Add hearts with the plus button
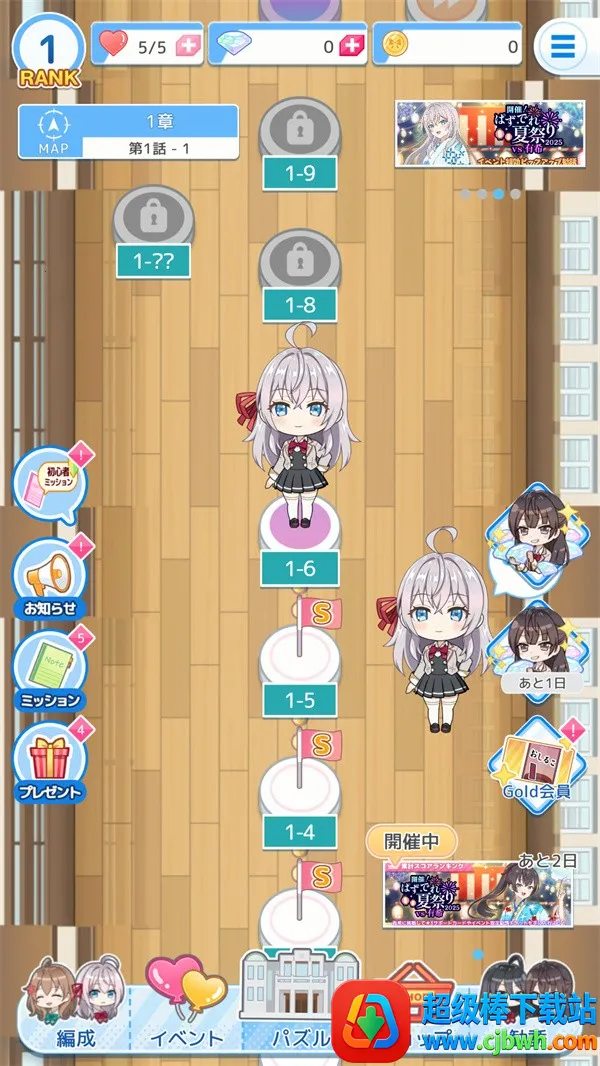The height and width of the screenshot is (1066, 600). pos(187,46)
